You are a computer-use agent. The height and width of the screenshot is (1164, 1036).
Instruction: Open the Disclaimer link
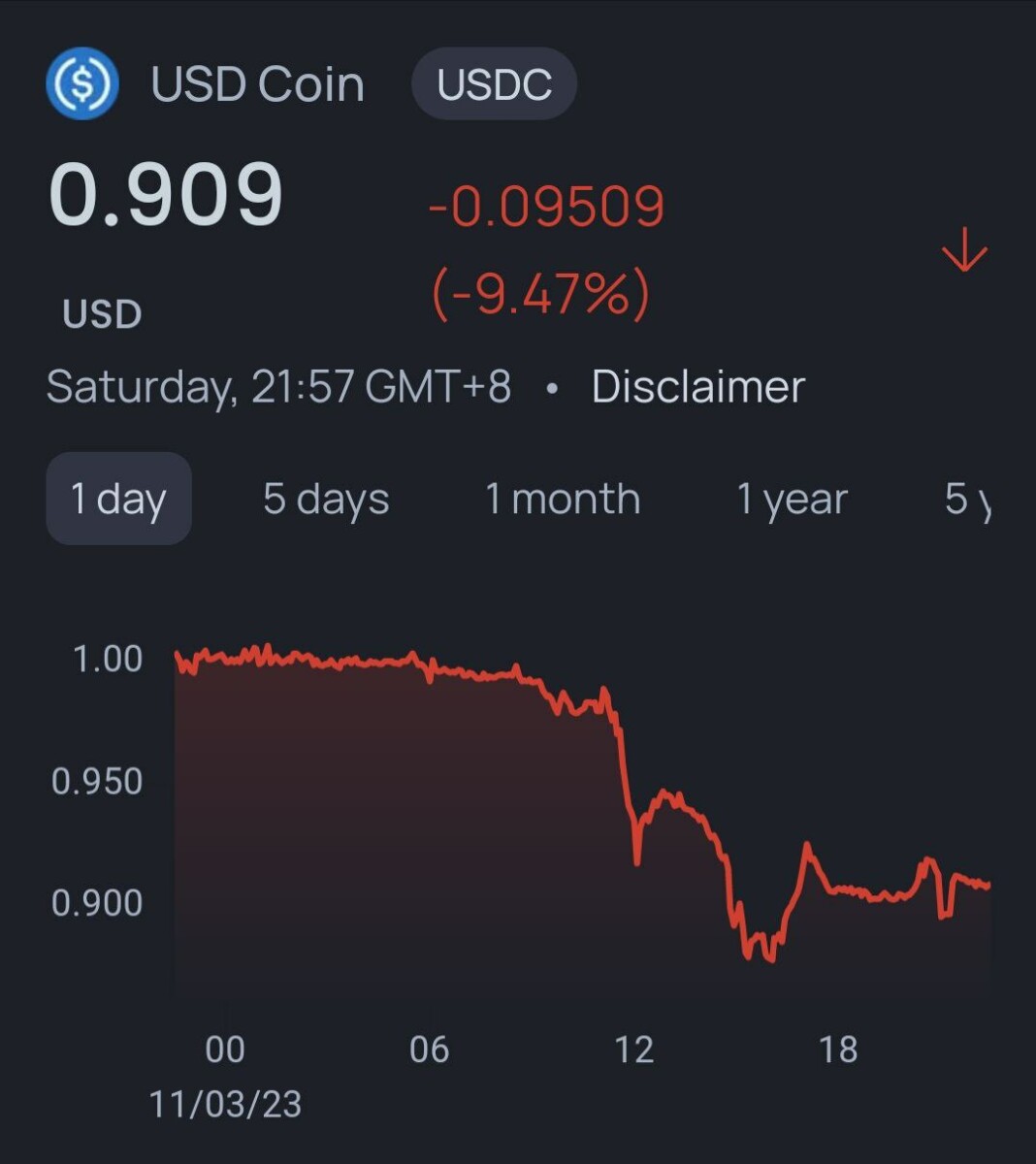pyautogui.click(x=699, y=387)
